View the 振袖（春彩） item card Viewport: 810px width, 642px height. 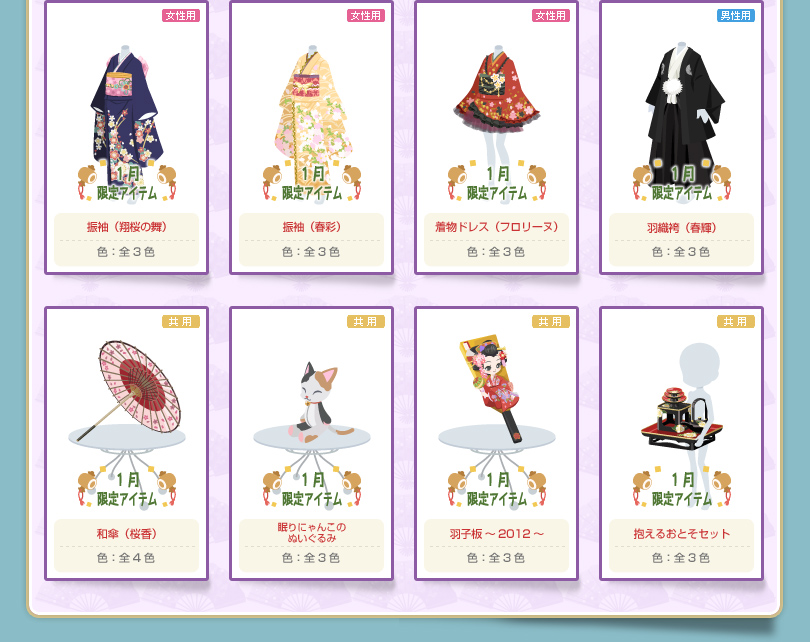coord(311,137)
